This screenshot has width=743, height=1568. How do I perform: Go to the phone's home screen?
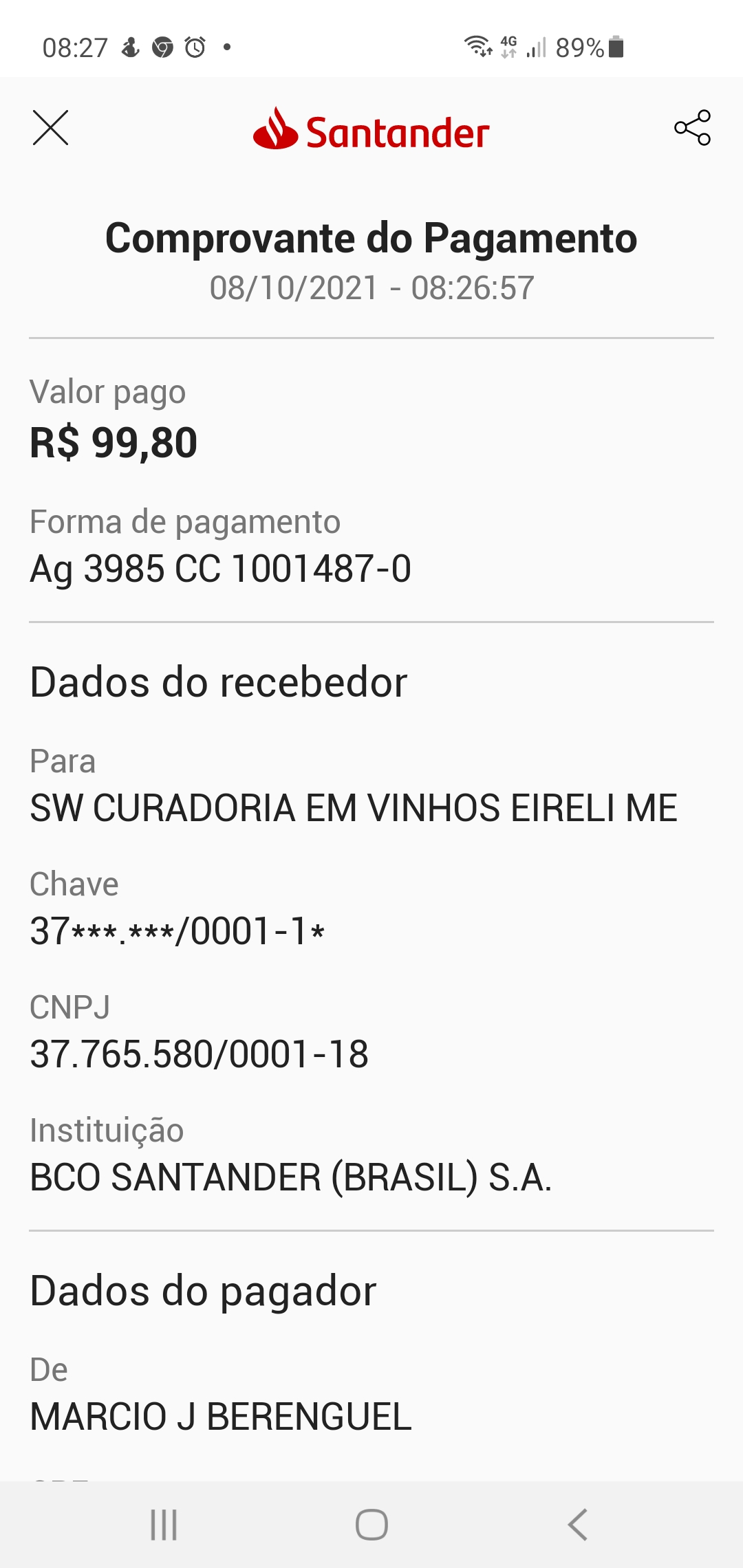[371, 1525]
